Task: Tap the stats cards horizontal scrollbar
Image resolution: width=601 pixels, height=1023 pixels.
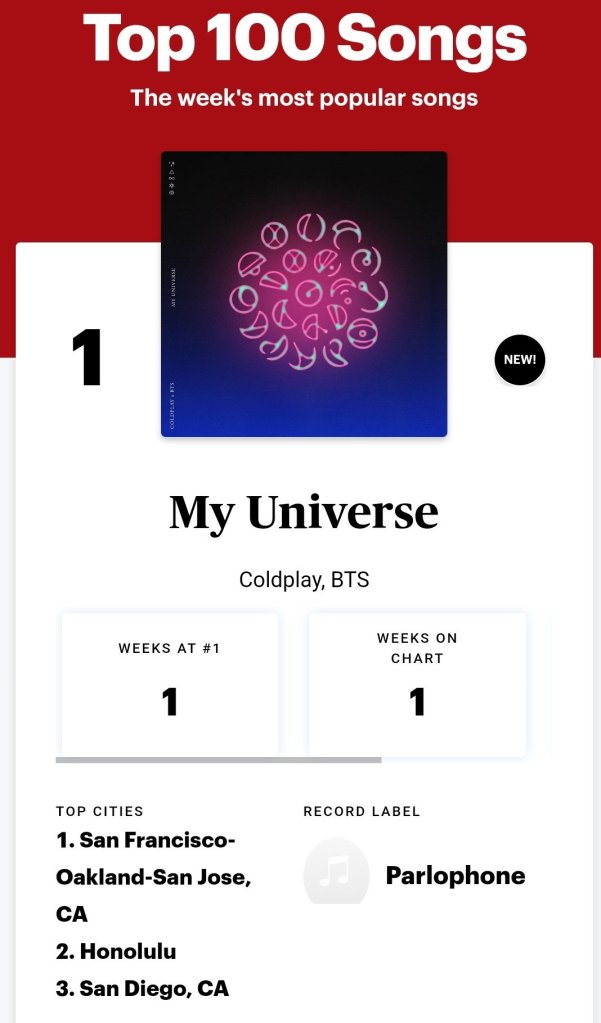Action: 218,760
